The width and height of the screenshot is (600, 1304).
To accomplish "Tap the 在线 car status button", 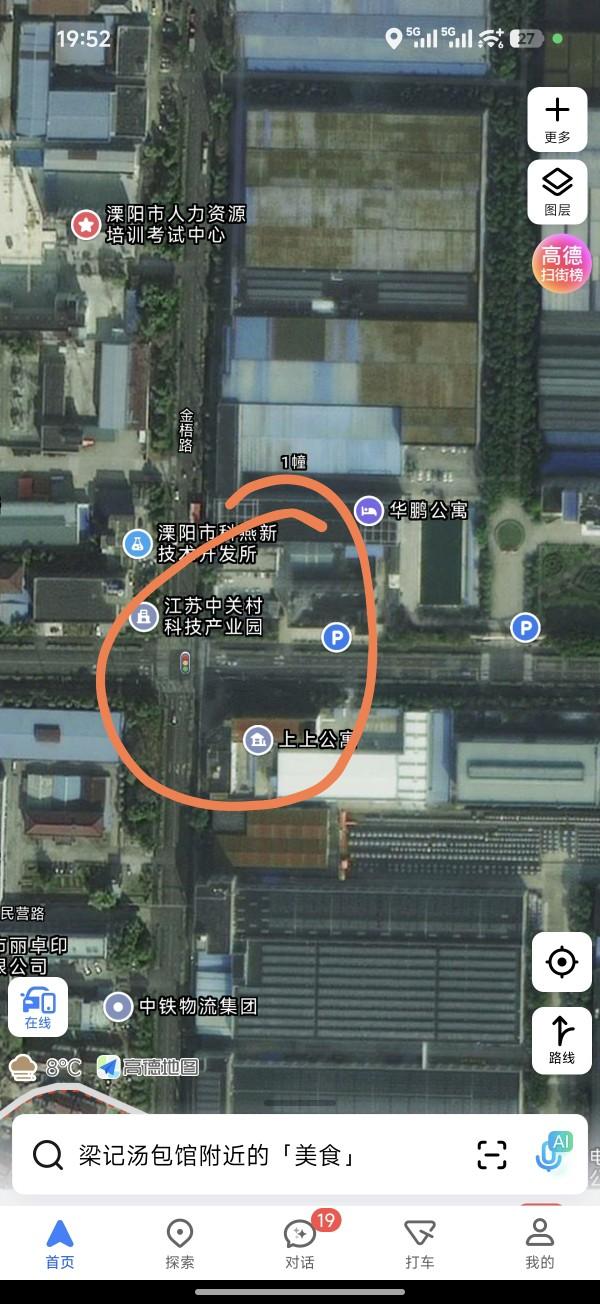I will (38, 1006).
